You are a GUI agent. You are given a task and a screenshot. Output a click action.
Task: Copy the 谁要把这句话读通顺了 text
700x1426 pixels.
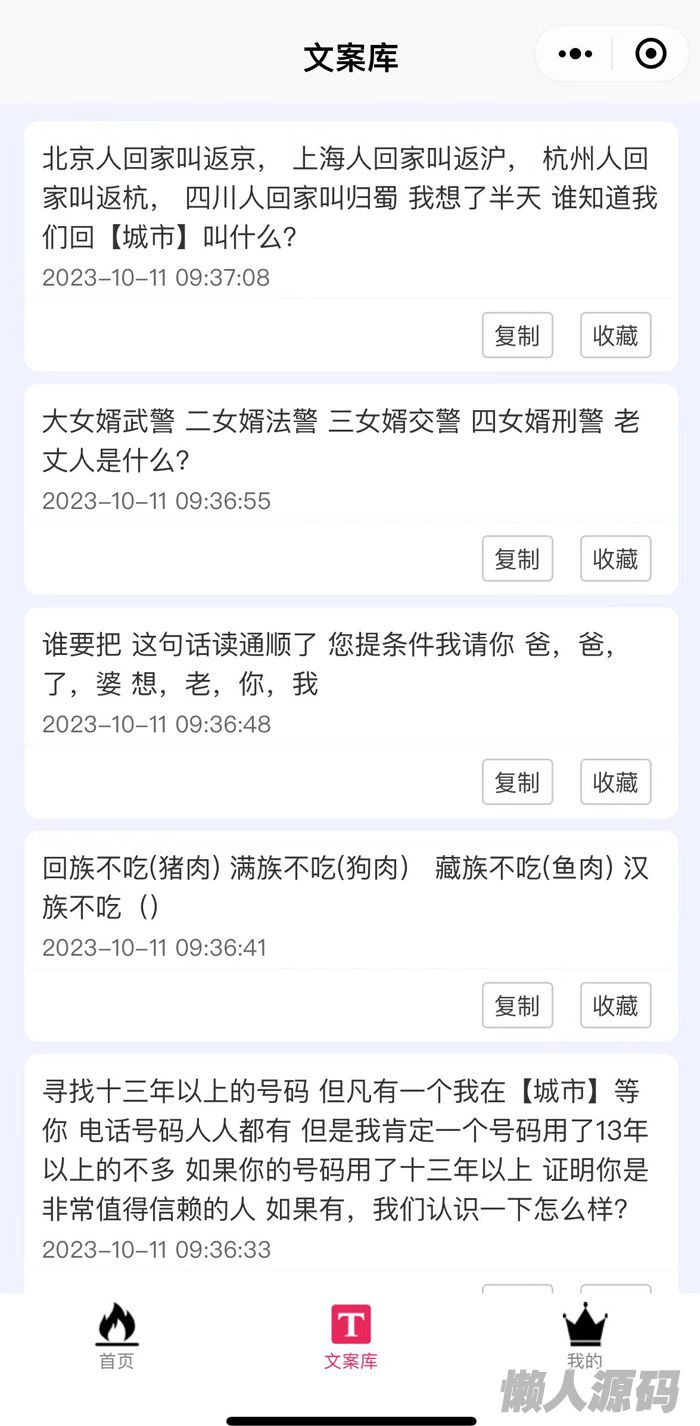(517, 782)
